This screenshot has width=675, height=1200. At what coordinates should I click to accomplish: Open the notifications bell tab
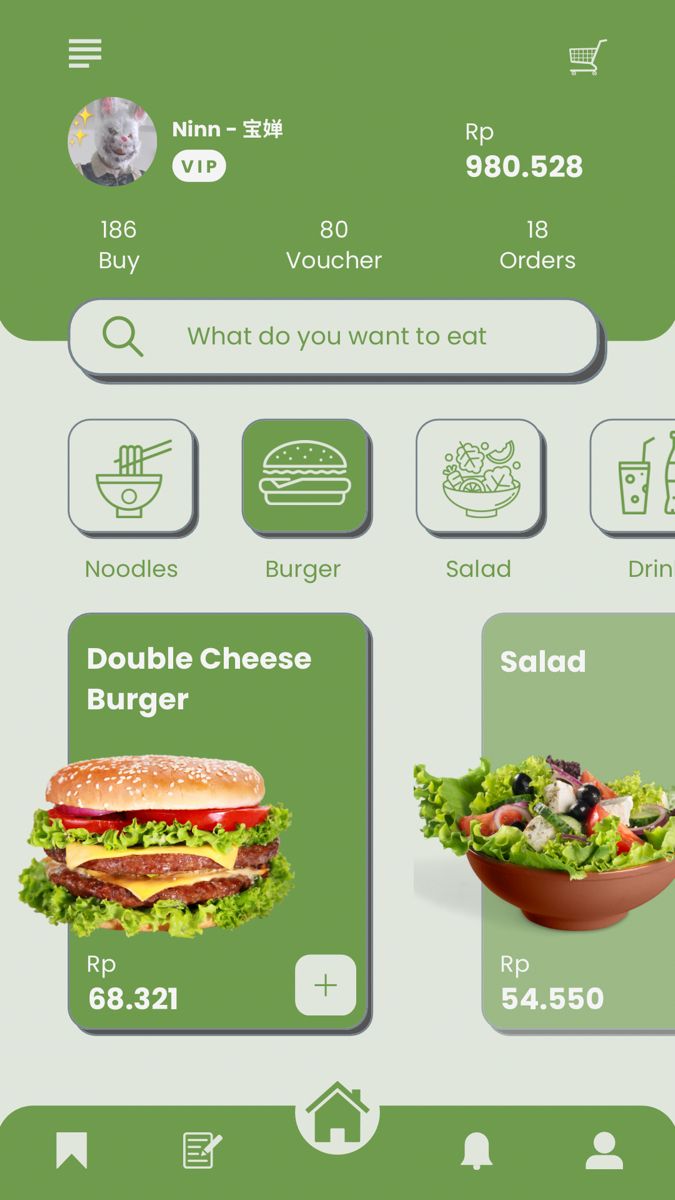[x=476, y=1150]
